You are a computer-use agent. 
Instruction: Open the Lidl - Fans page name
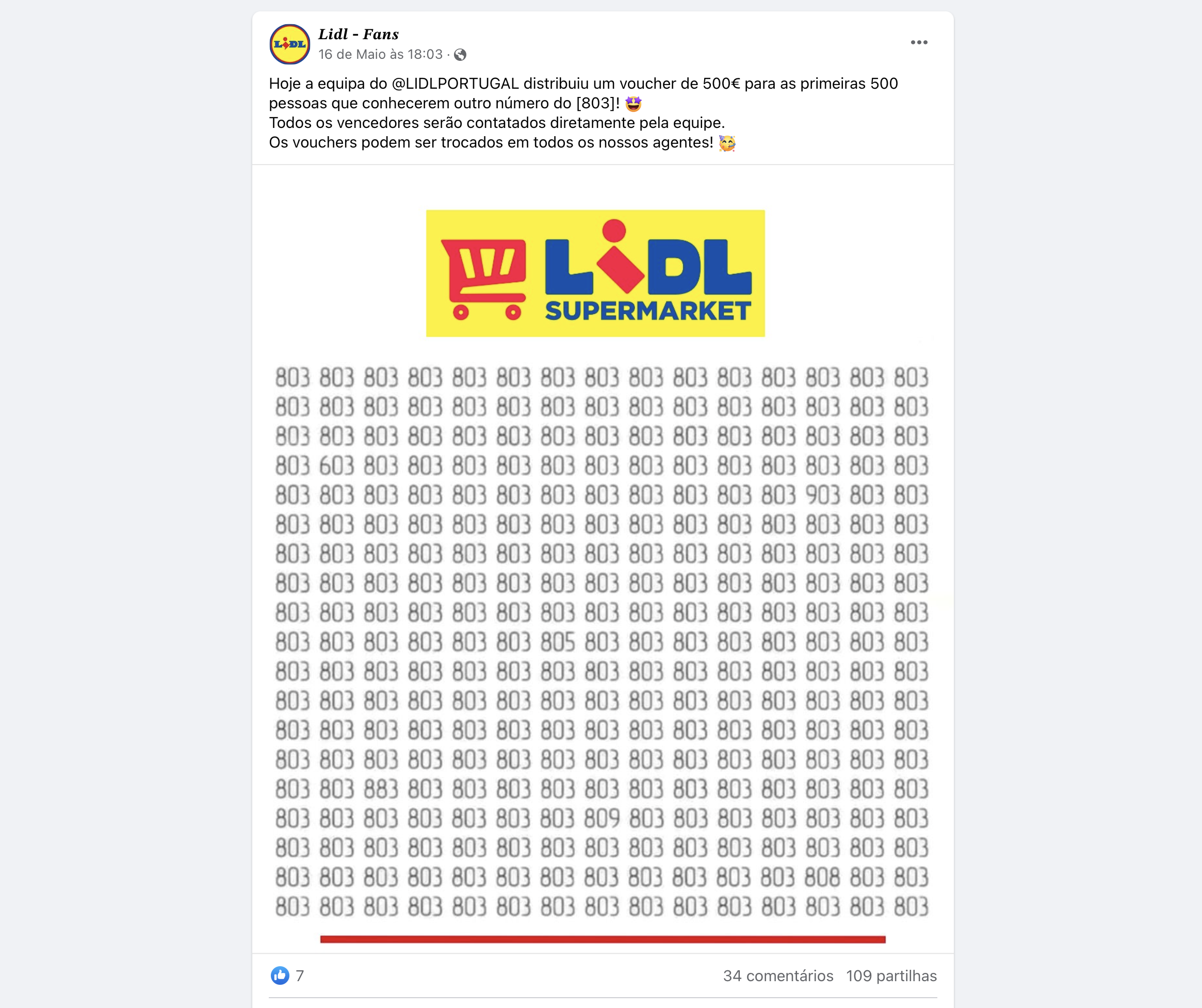pyautogui.click(x=359, y=35)
